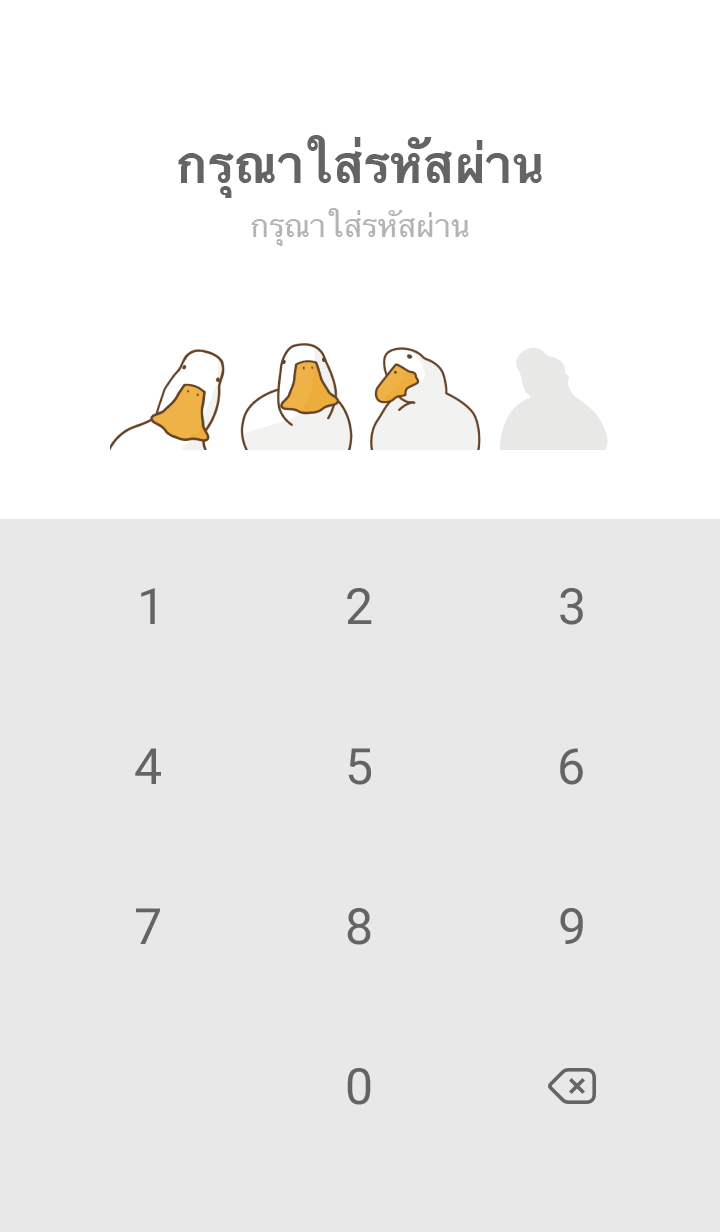Viewport: 720px width, 1232px height.
Task: Enter number 5 on the keypad
Action: [359, 767]
